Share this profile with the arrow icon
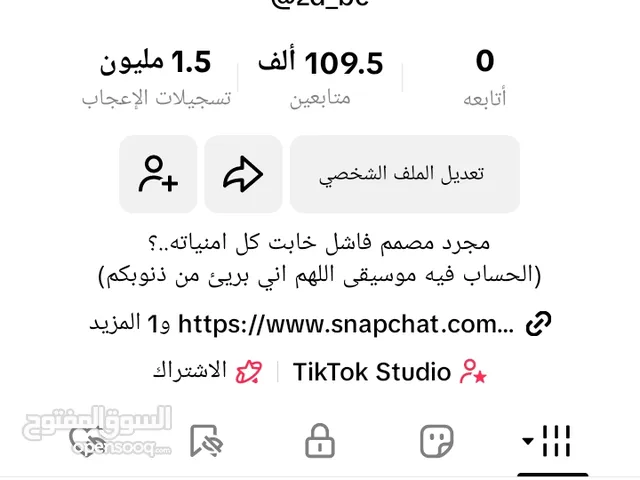Viewport: 640px width, 480px height. (x=243, y=174)
